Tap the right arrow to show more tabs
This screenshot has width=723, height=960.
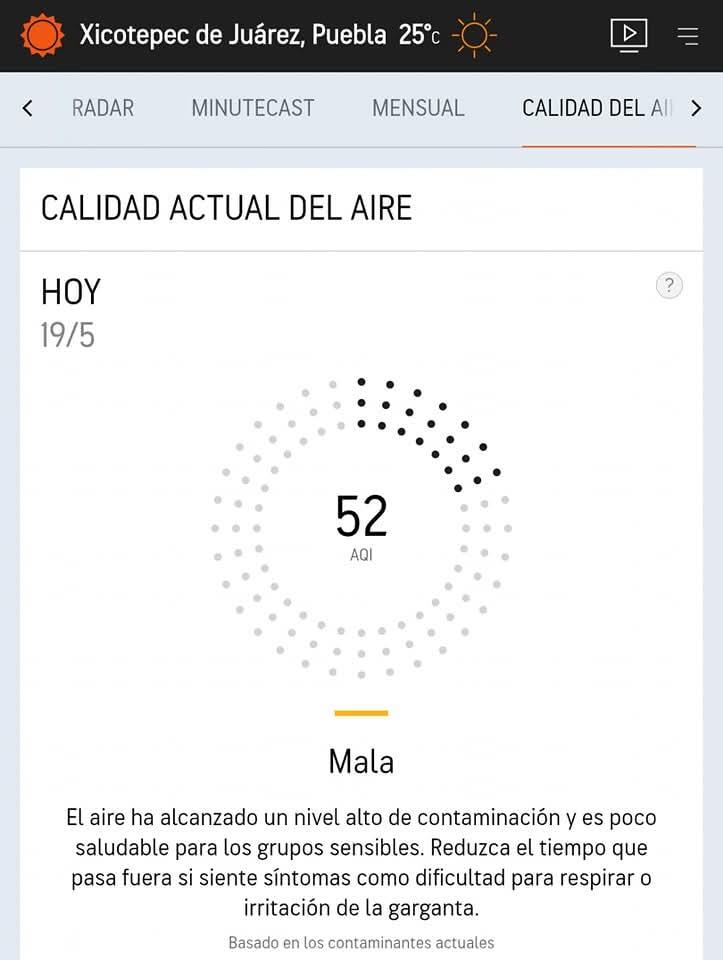click(697, 108)
